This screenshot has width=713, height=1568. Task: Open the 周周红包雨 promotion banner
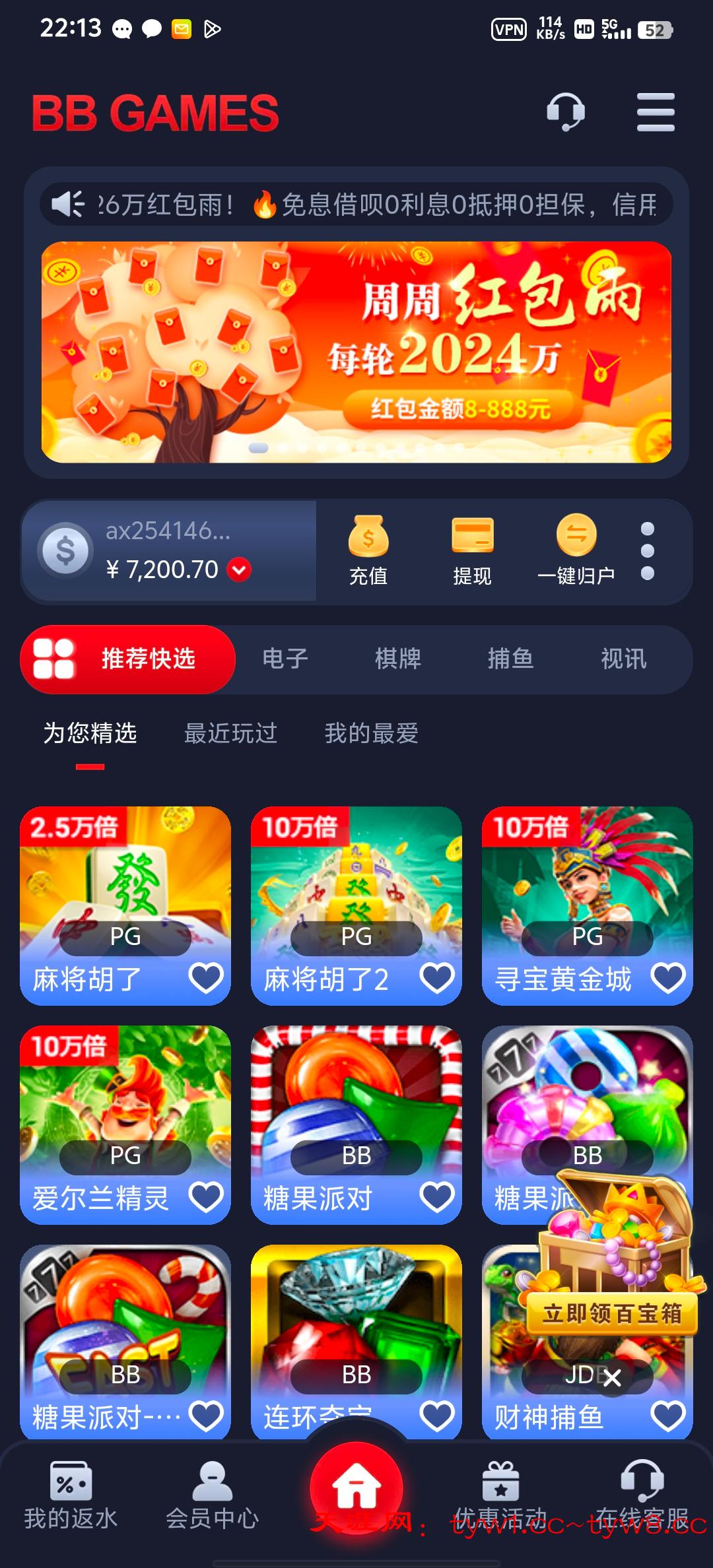356,352
